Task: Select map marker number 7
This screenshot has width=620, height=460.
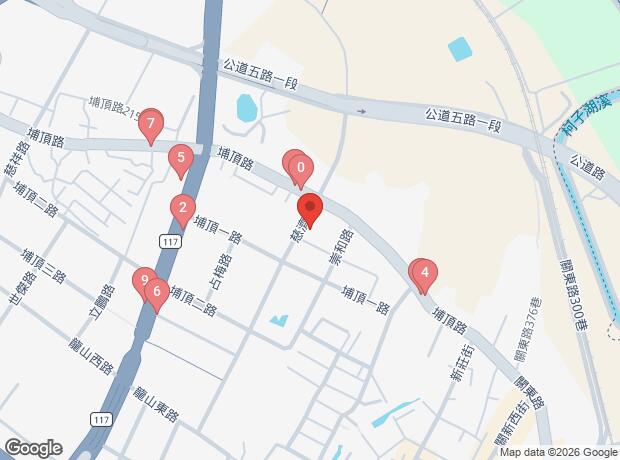Action: point(150,125)
